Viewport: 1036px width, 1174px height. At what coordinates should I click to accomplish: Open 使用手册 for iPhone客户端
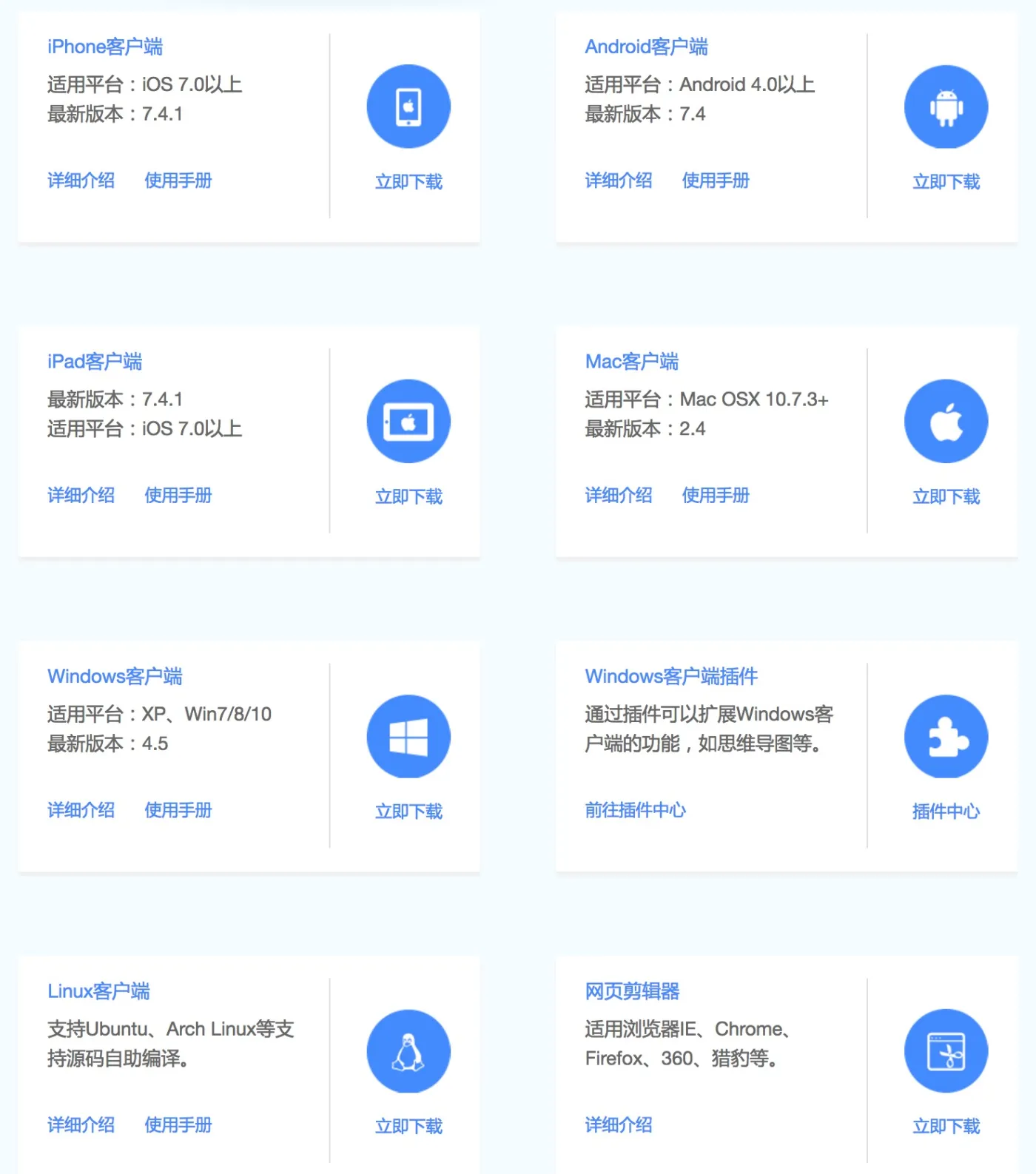point(178,181)
